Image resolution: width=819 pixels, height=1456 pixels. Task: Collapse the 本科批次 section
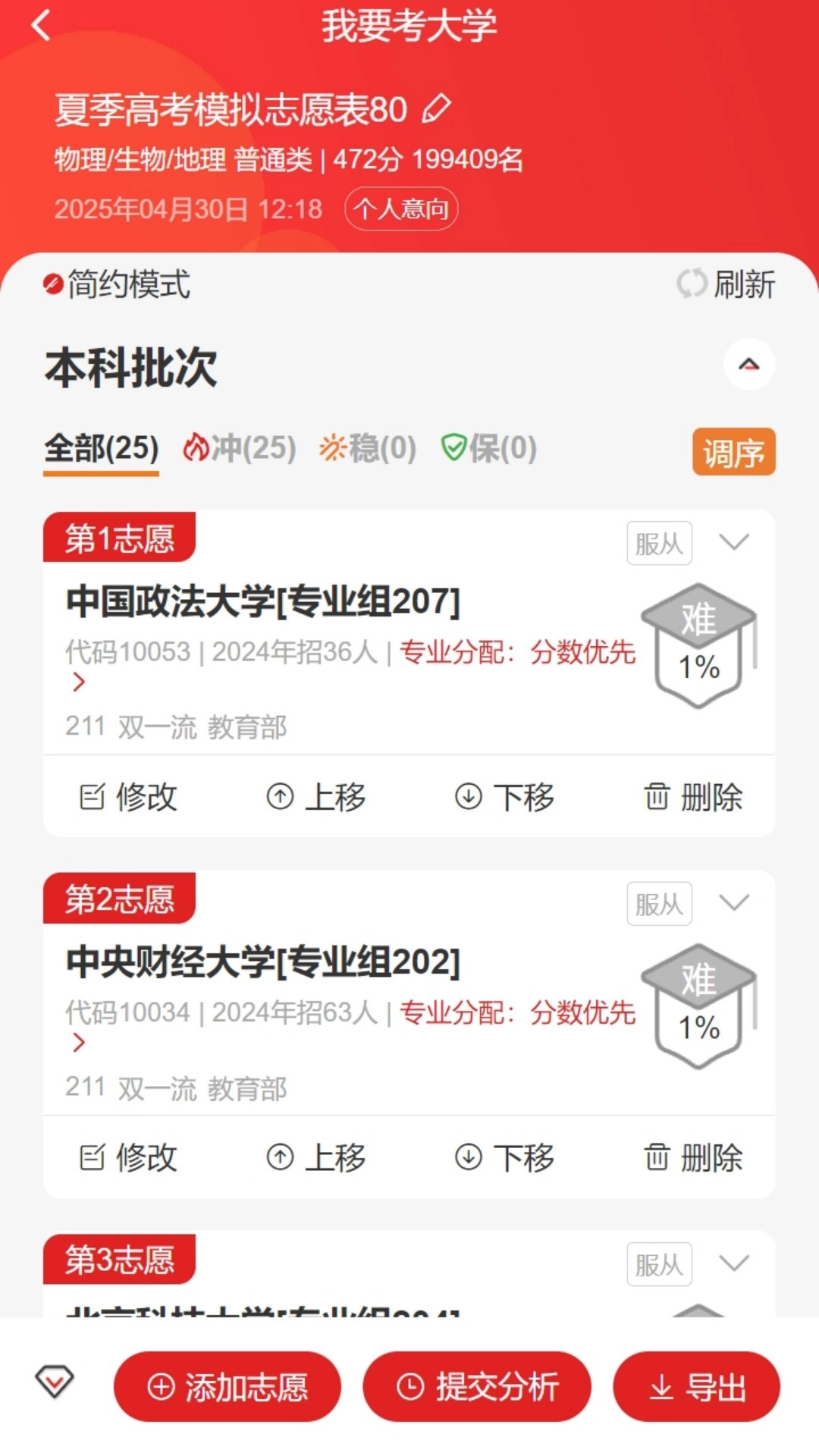point(750,366)
